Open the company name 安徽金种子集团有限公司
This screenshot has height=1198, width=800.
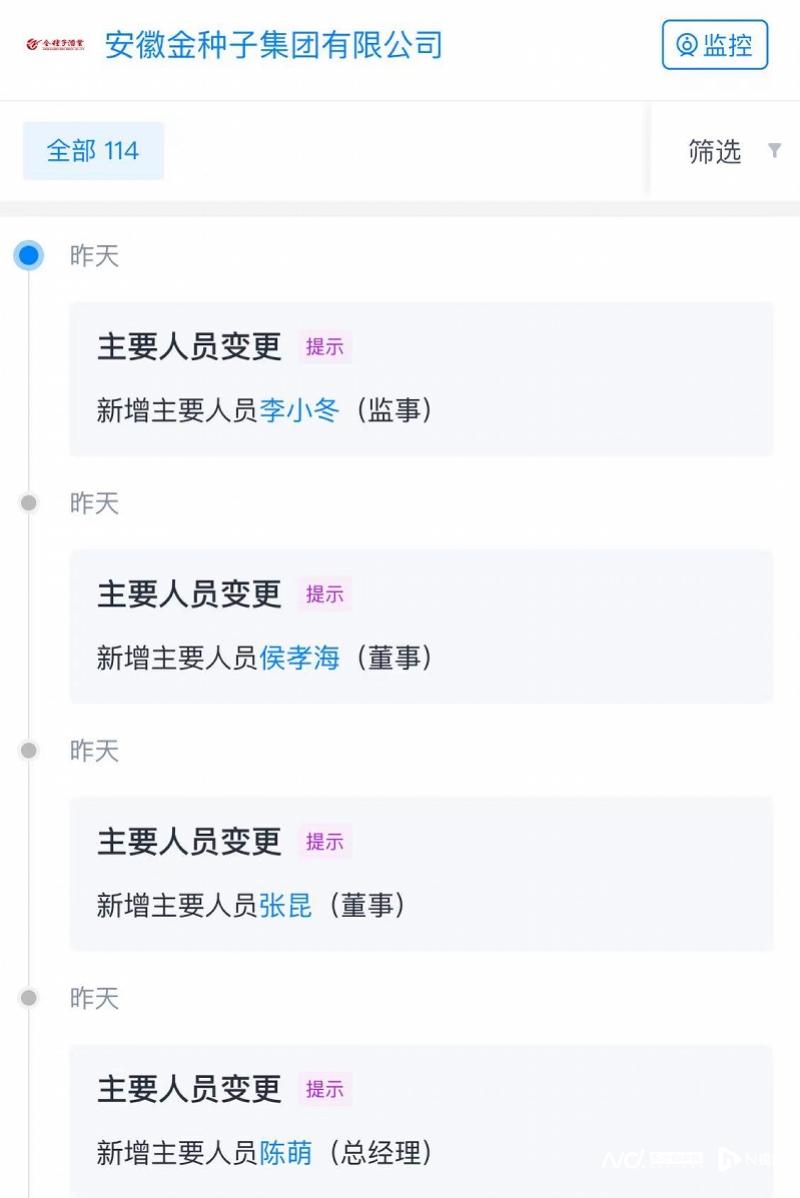pos(273,45)
